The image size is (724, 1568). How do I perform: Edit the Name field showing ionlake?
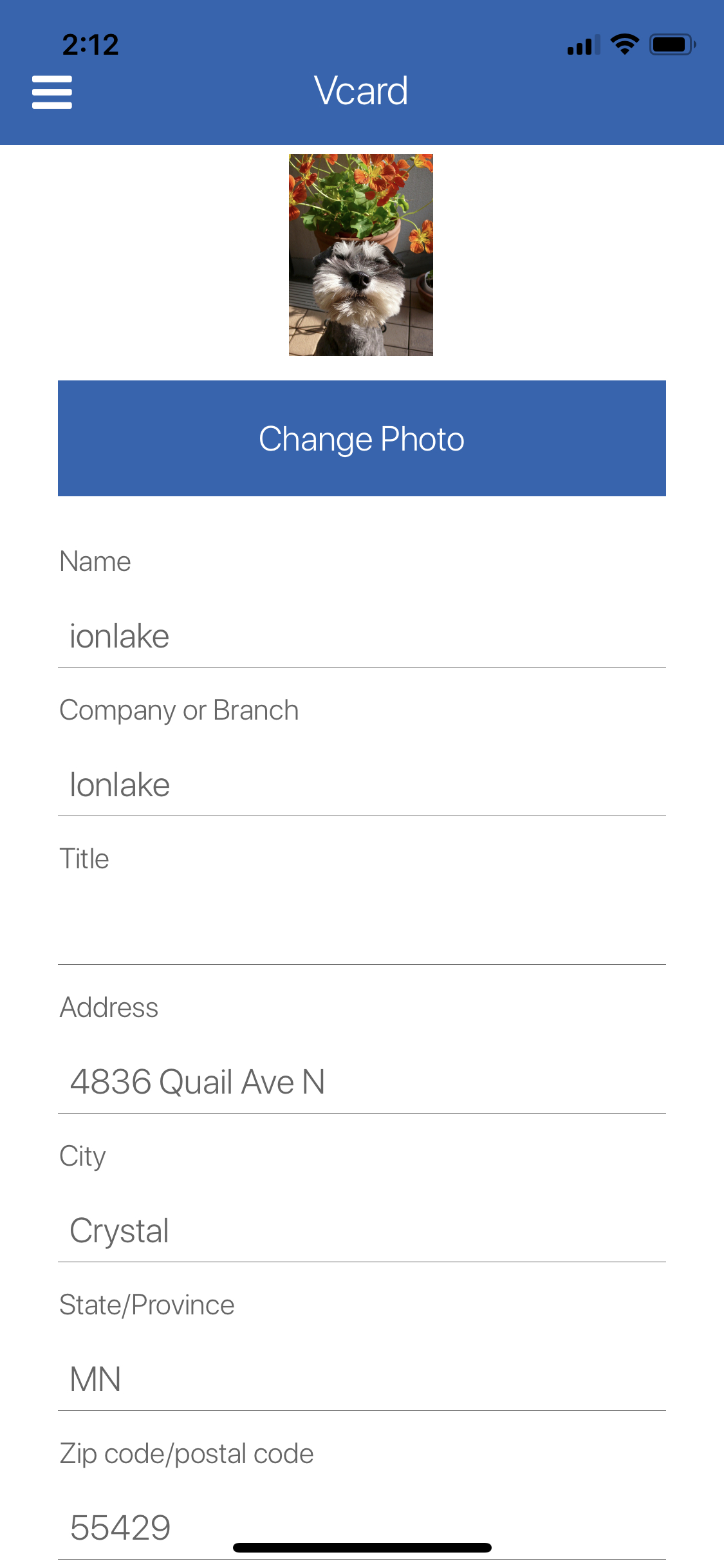(x=362, y=636)
